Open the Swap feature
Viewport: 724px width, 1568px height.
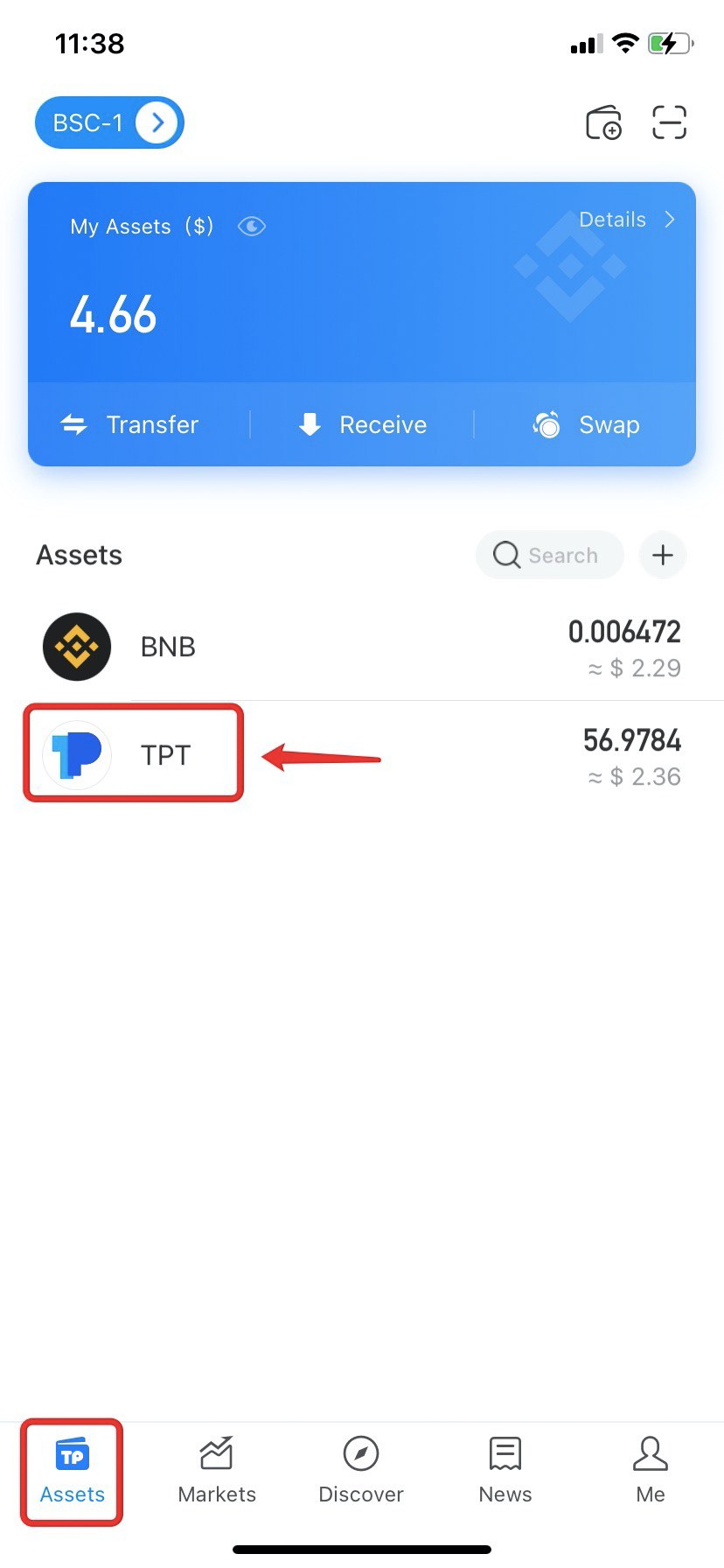click(586, 425)
